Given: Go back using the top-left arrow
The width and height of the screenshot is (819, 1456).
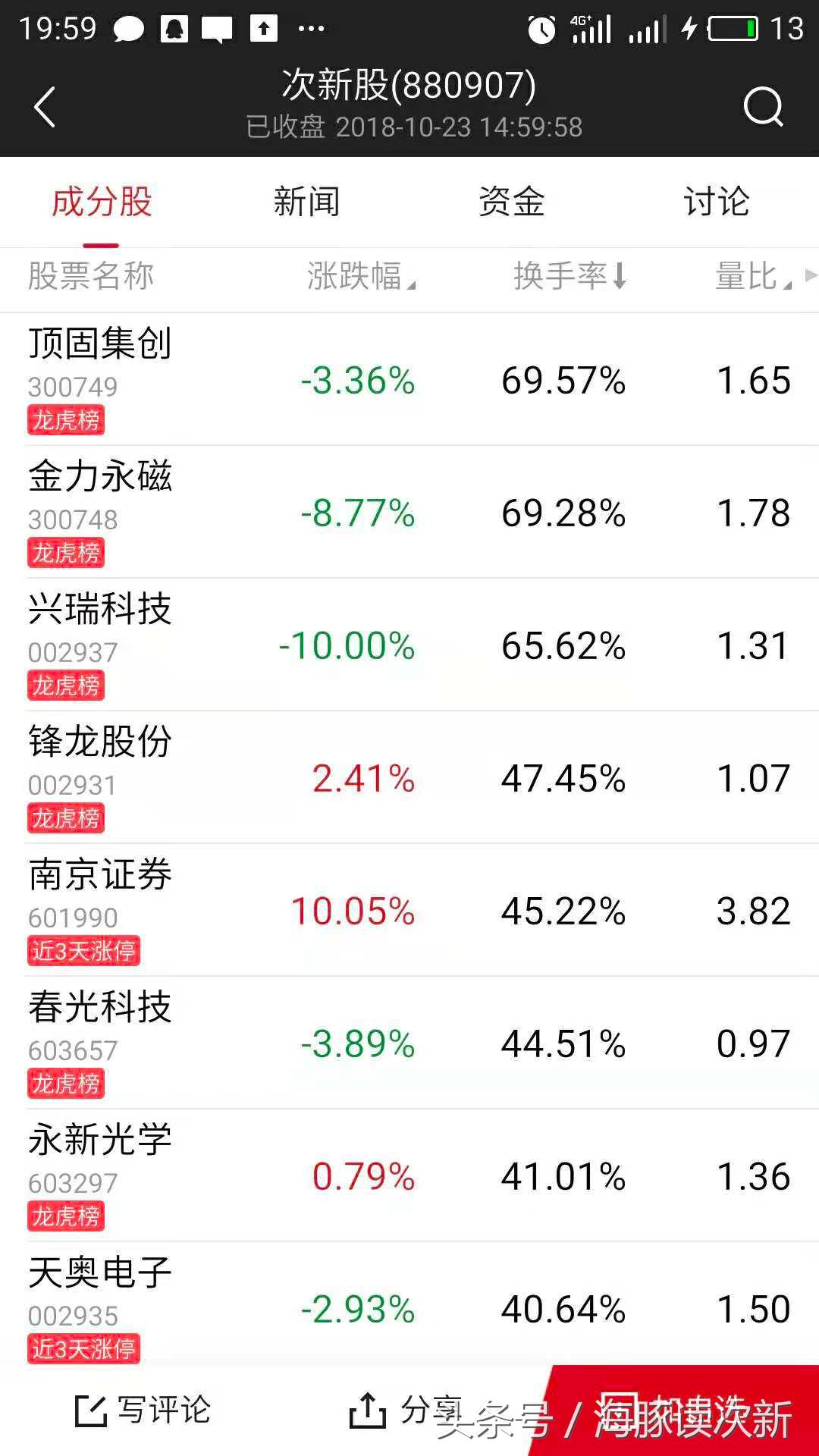Looking at the screenshot, I should click(x=45, y=107).
